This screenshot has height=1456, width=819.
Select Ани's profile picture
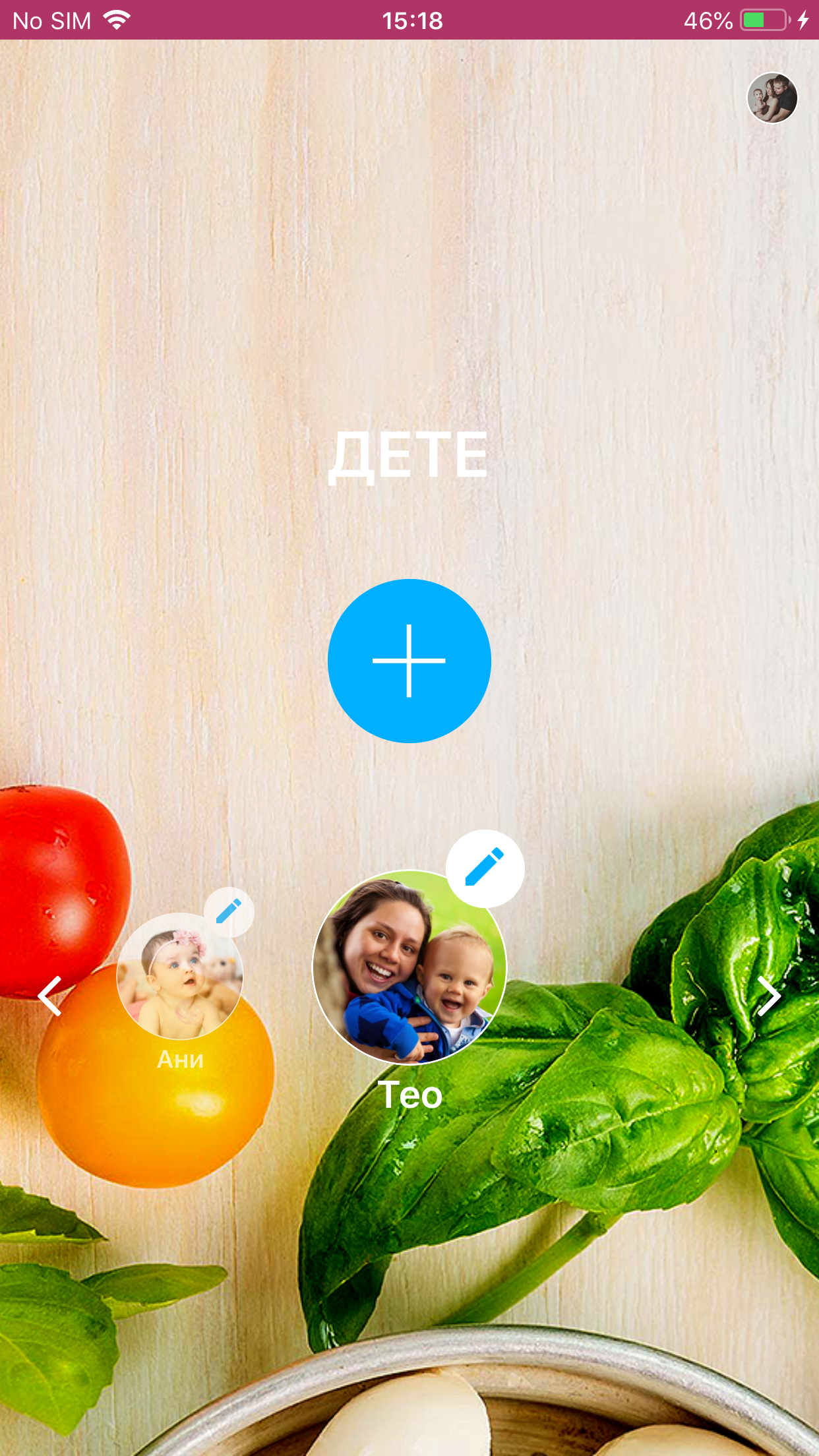pyautogui.click(x=179, y=976)
